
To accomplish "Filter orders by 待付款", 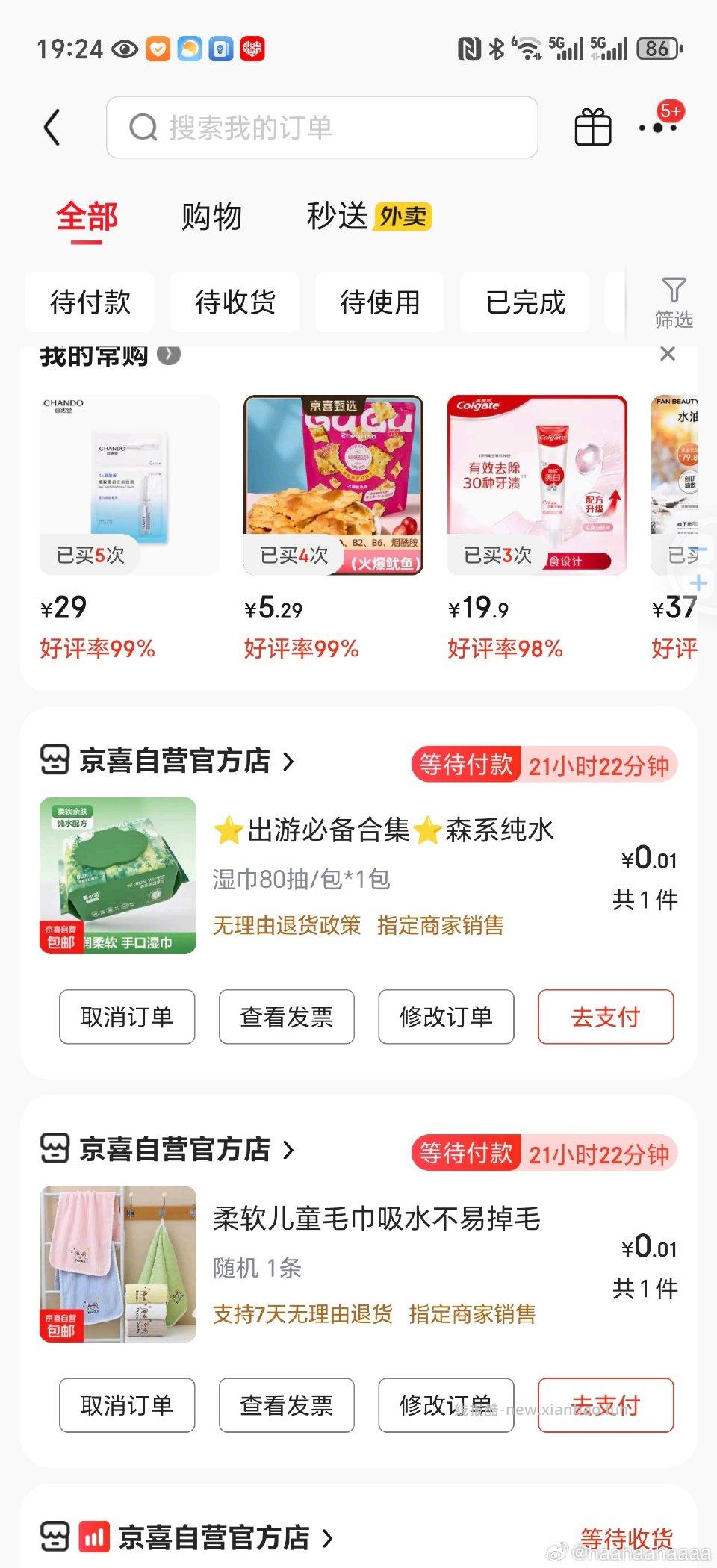I will point(90,302).
